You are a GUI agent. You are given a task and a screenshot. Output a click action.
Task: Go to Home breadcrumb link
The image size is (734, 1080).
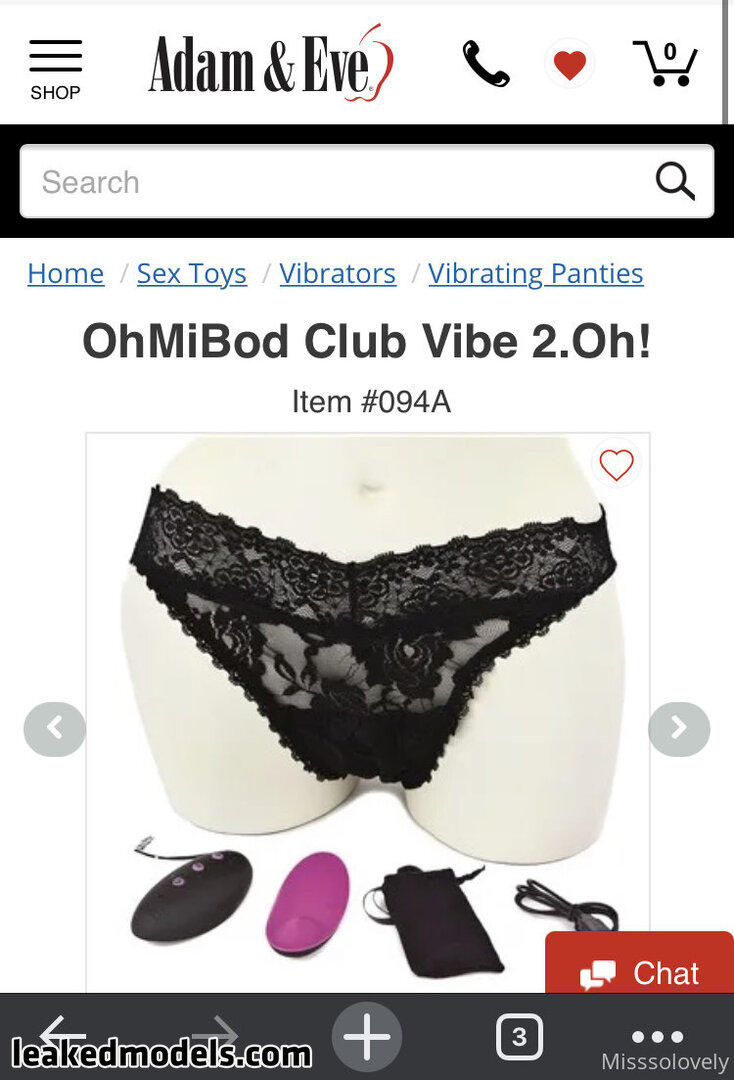pos(66,274)
